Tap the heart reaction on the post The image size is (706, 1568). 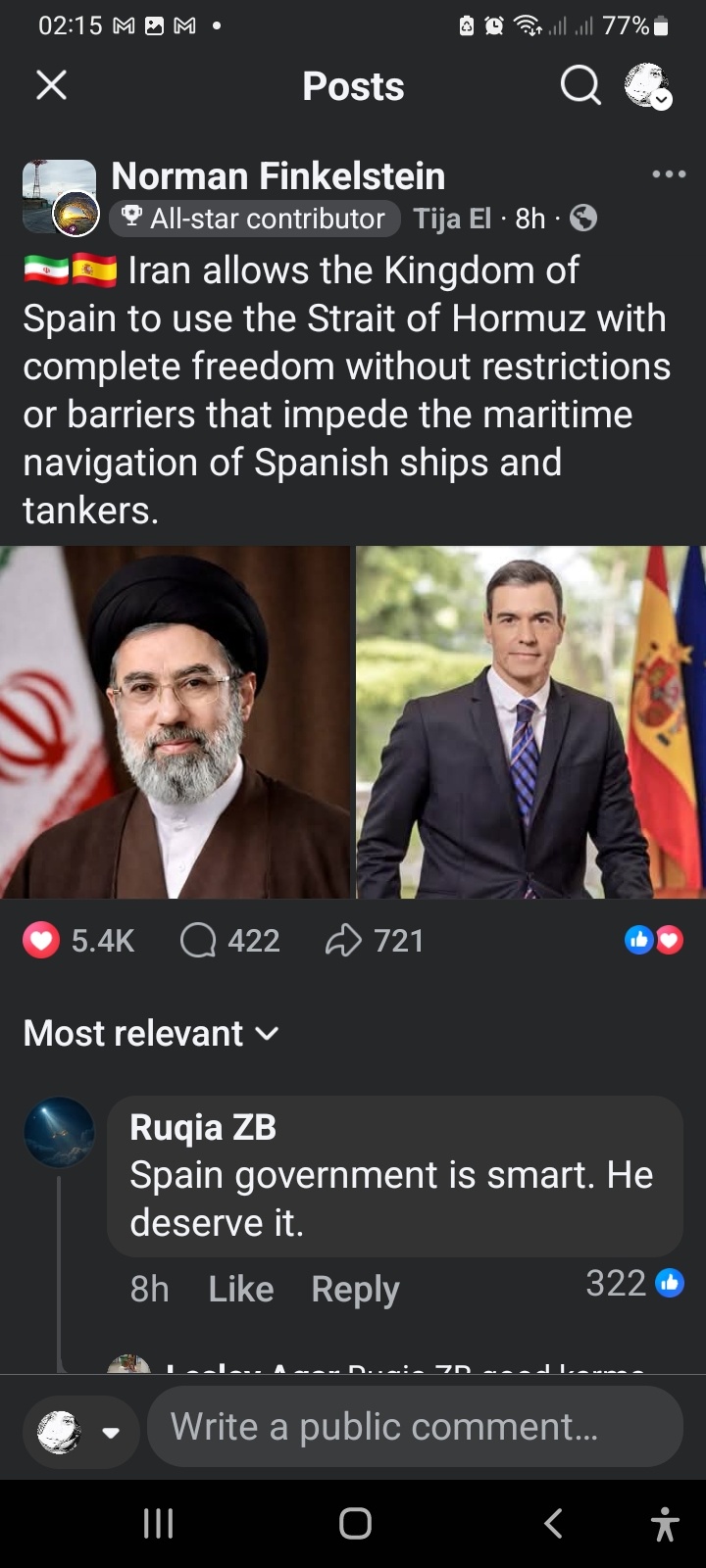[41, 941]
